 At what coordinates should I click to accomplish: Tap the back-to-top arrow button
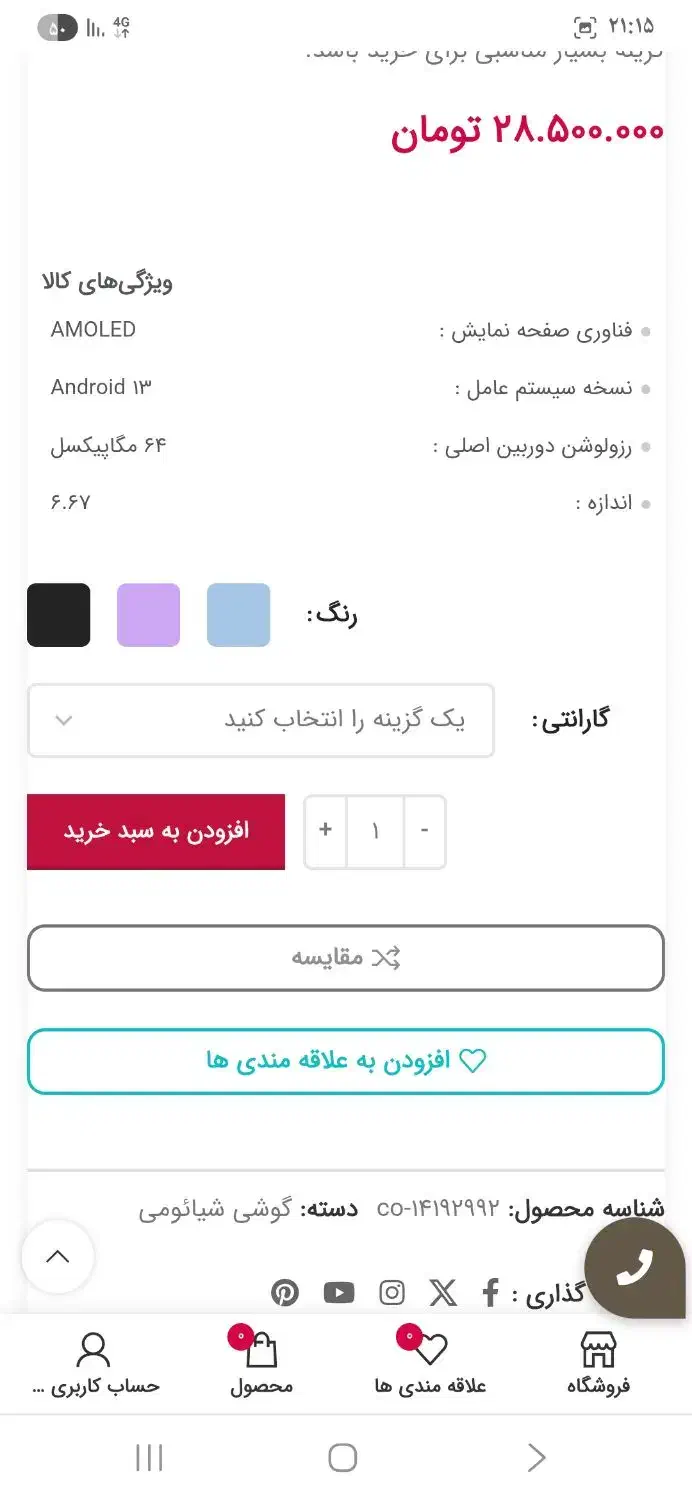click(x=58, y=1257)
